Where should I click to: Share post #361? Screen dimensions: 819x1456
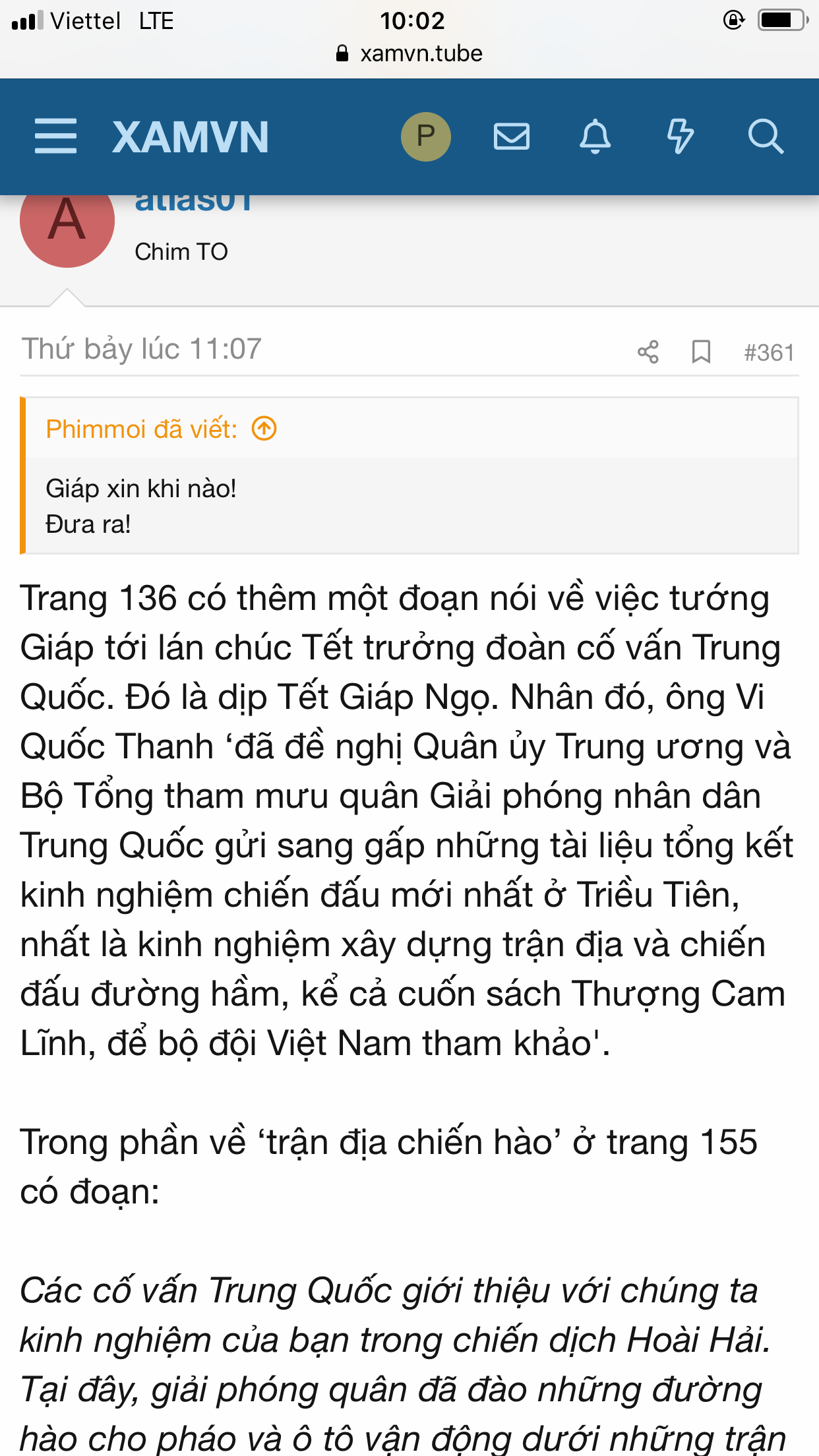click(648, 352)
